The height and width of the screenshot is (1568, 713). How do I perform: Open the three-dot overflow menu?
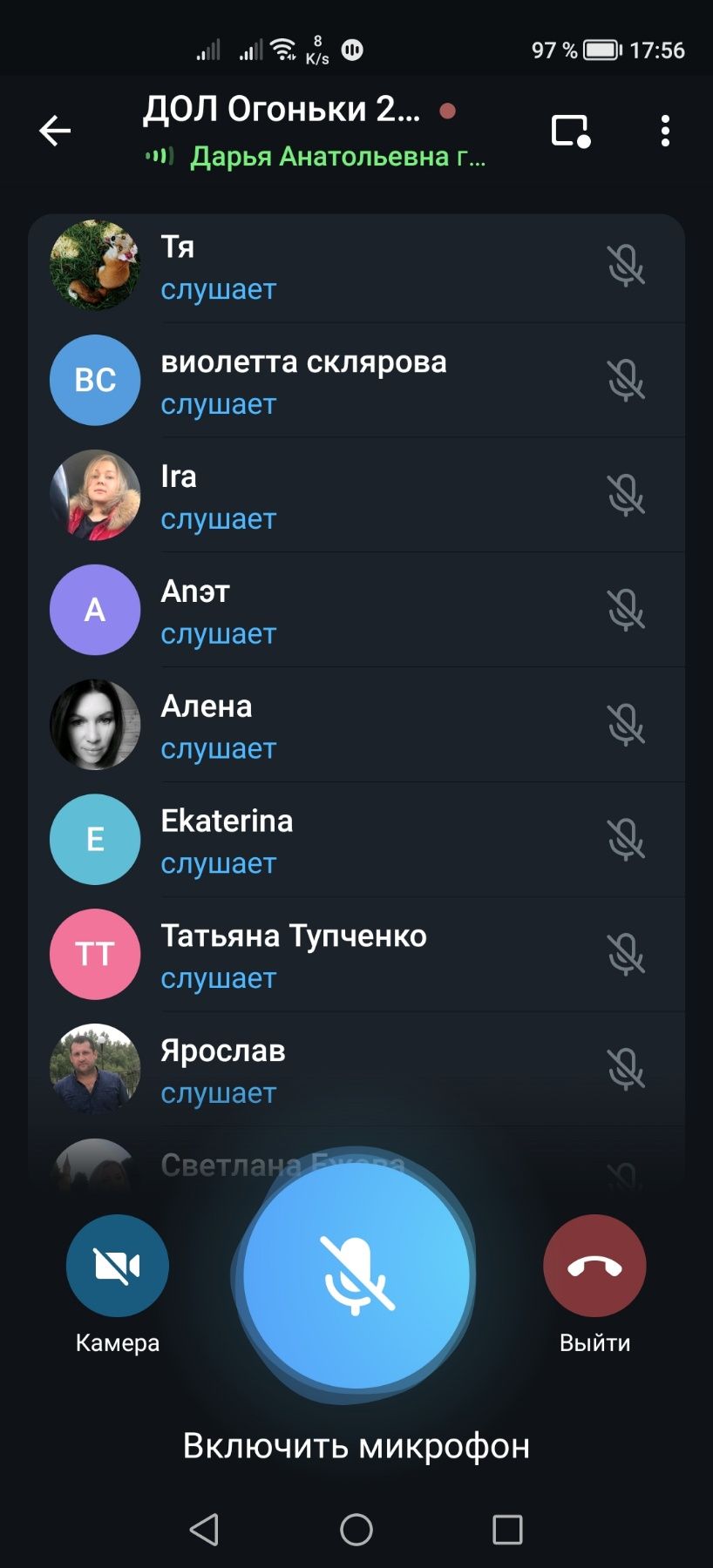[x=665, y=131]
